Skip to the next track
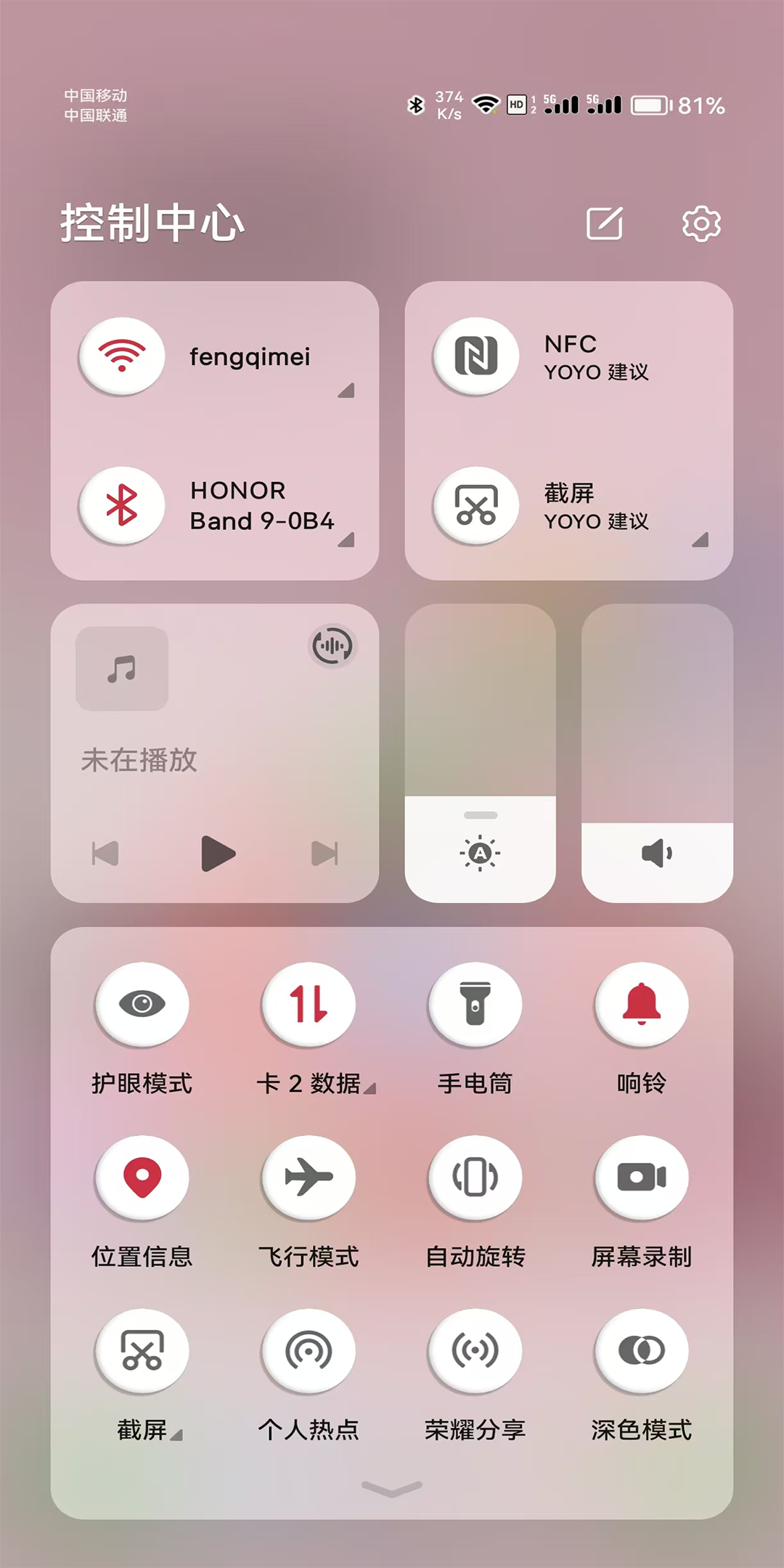The width and height of the screenshot is (784, 1568). (324, 853)
